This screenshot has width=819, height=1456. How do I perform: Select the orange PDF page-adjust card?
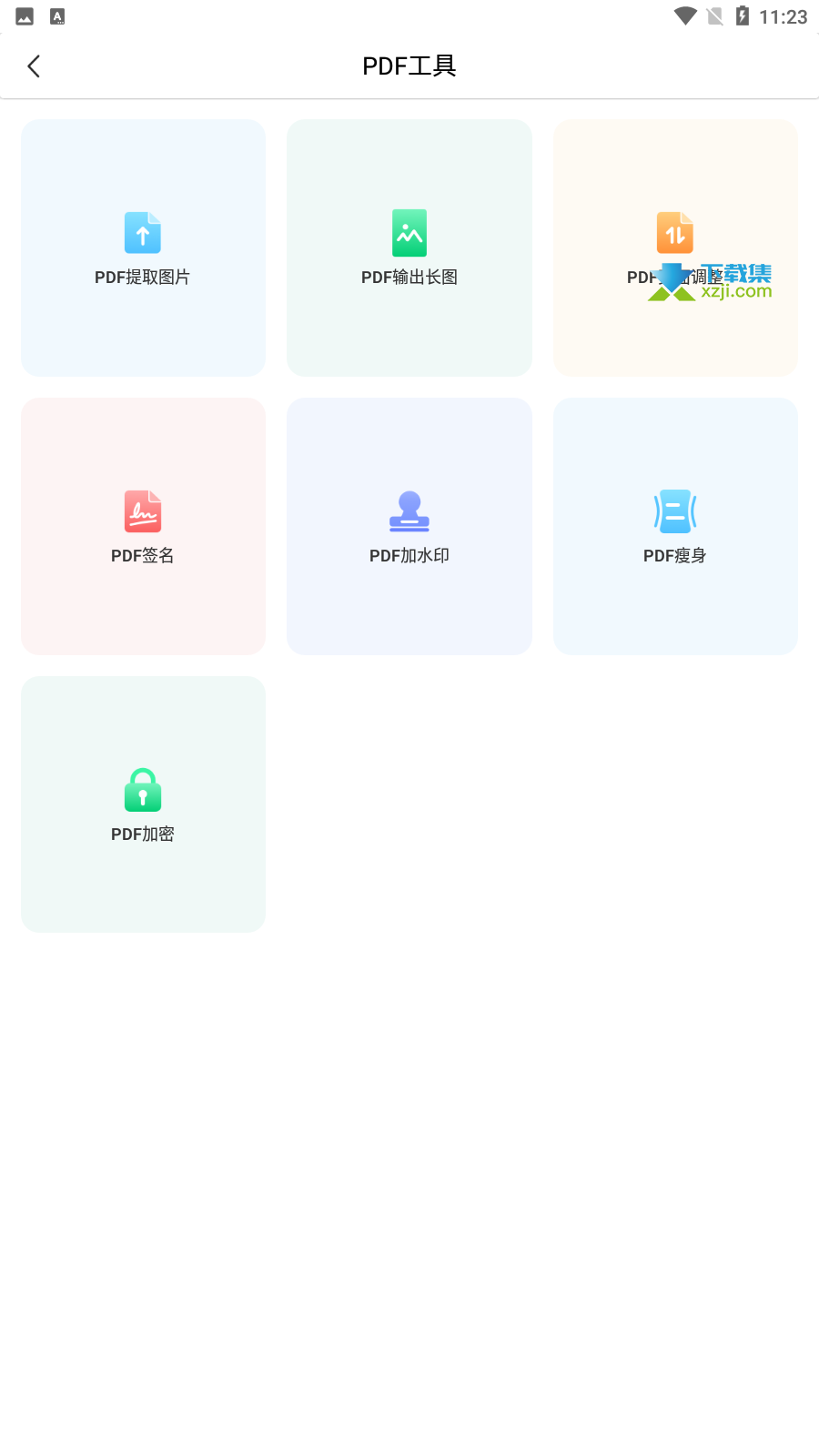pos(675,248)
